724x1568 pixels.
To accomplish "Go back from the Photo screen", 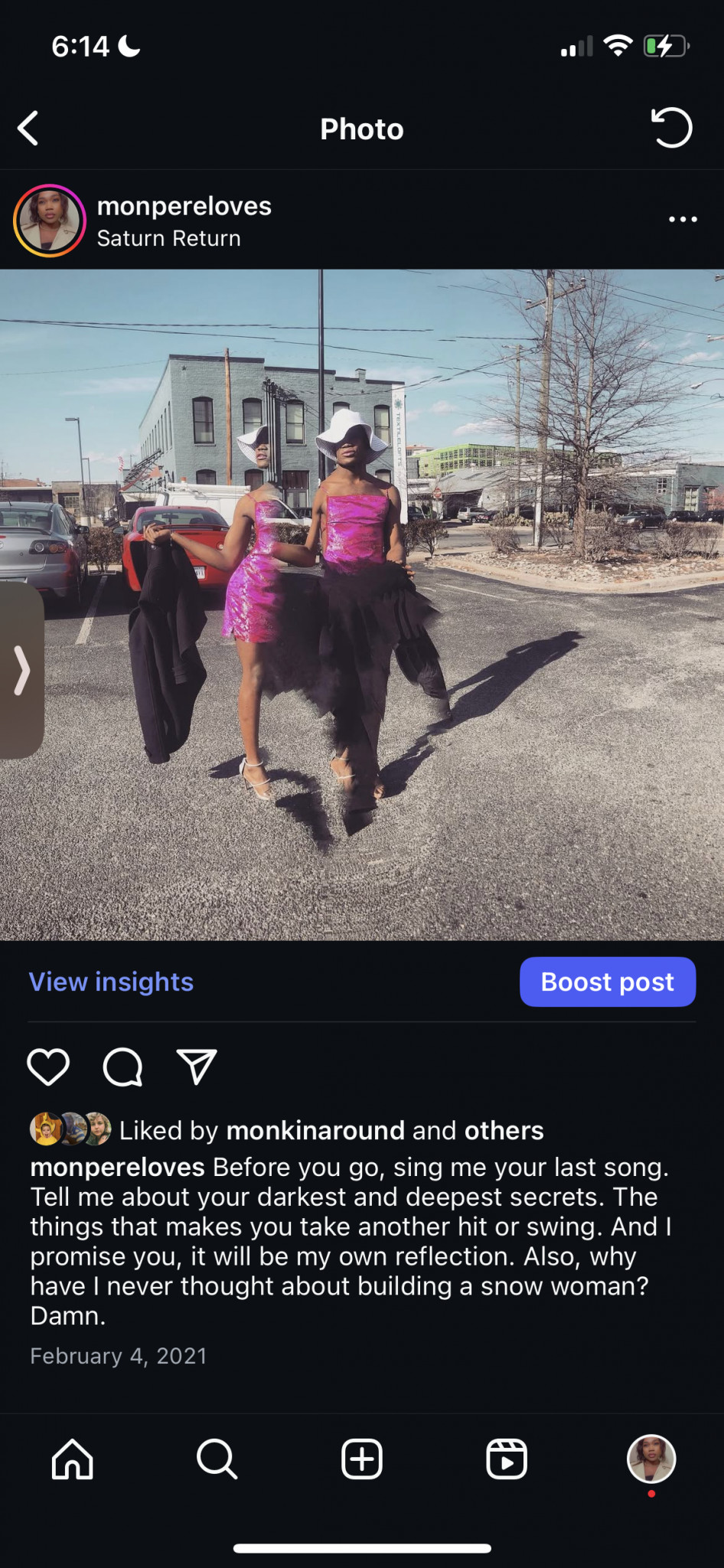I will [x=29, y=128].
